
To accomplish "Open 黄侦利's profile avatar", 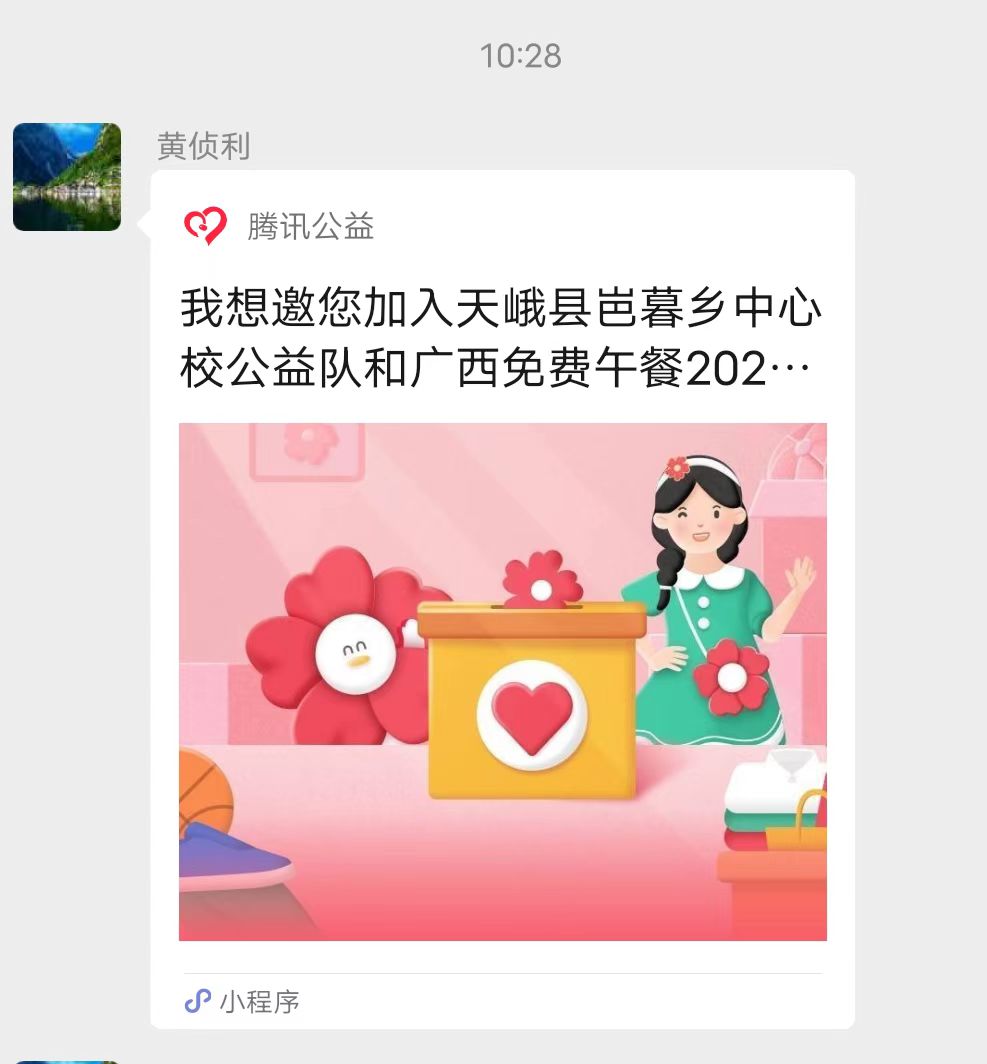I will point(67,177).
